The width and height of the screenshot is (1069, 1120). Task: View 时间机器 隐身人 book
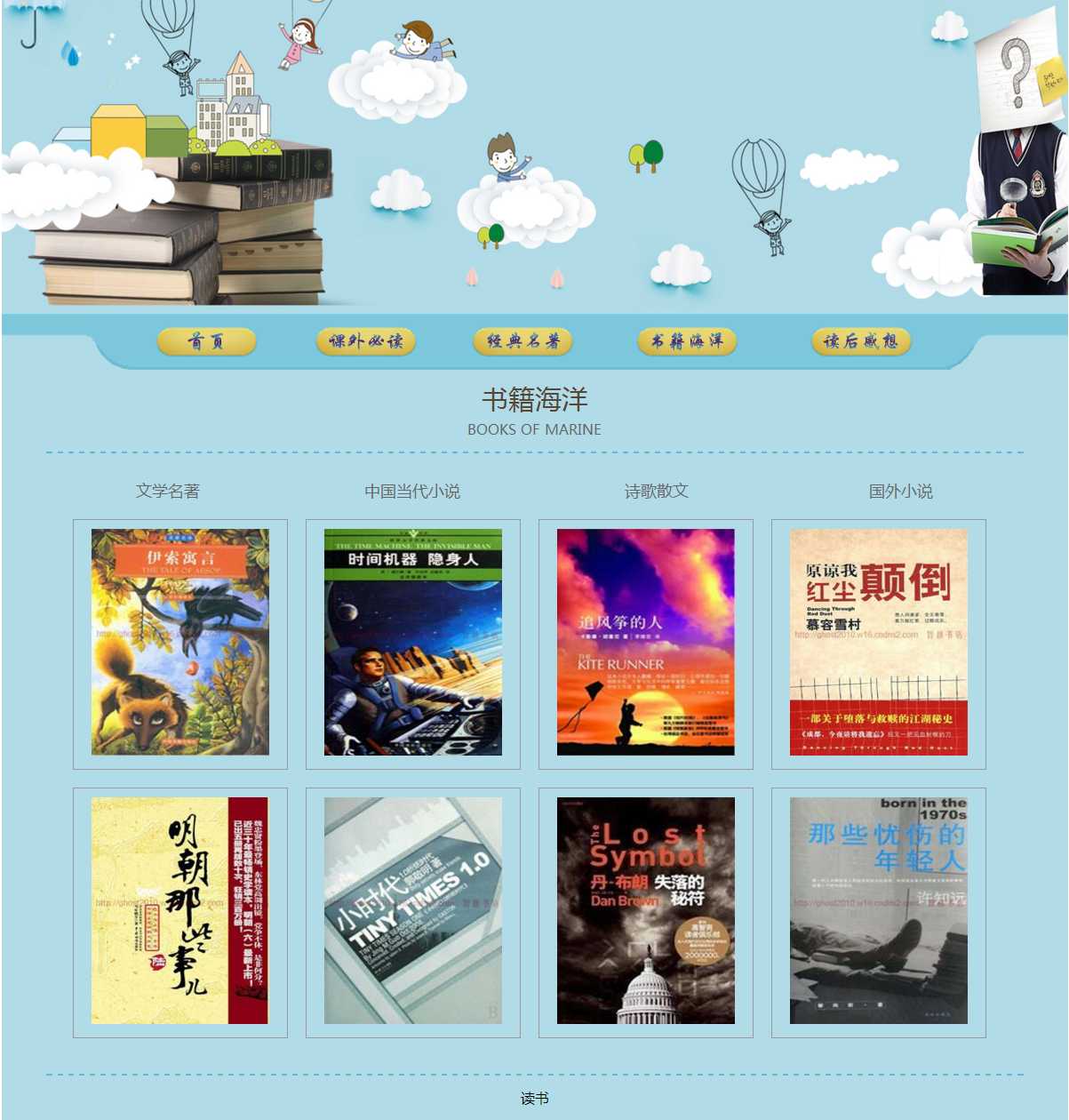[x=413, y=643]
